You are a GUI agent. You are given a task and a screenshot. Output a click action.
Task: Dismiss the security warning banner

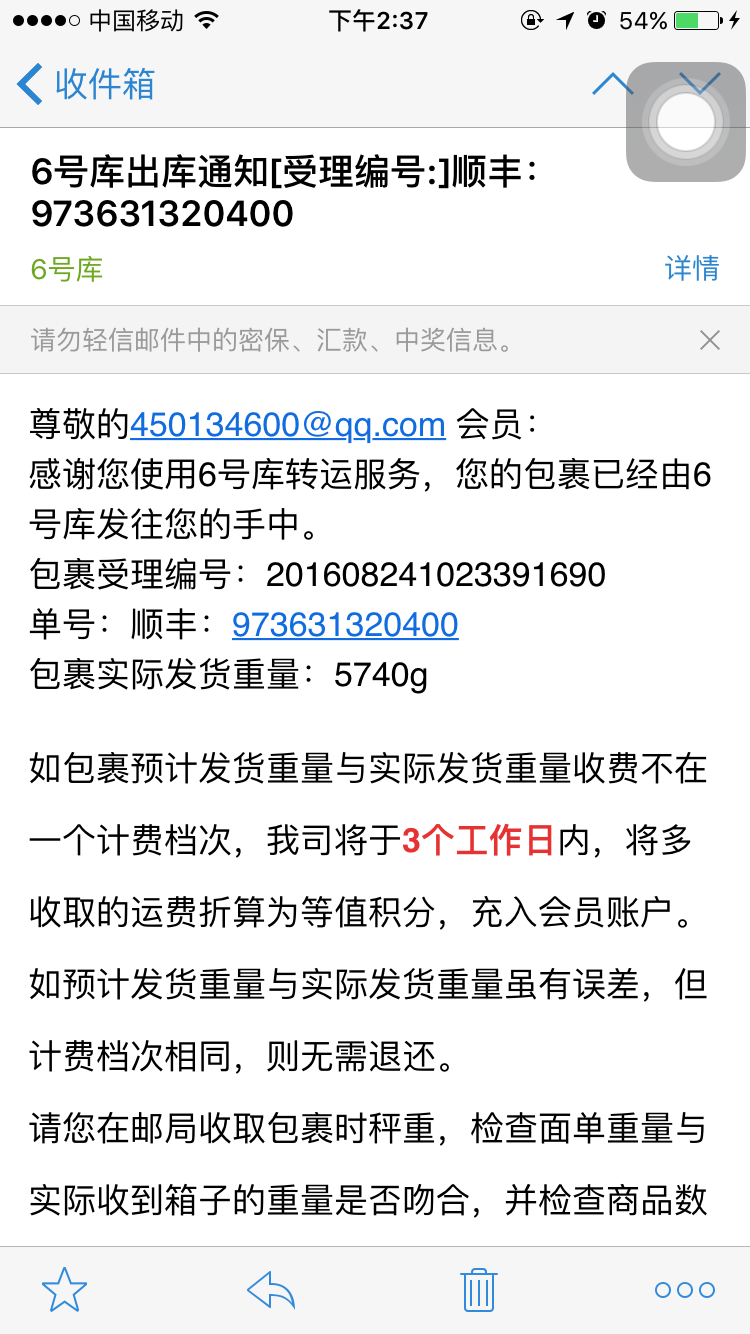pyautogui.click(x=710, y=340)
